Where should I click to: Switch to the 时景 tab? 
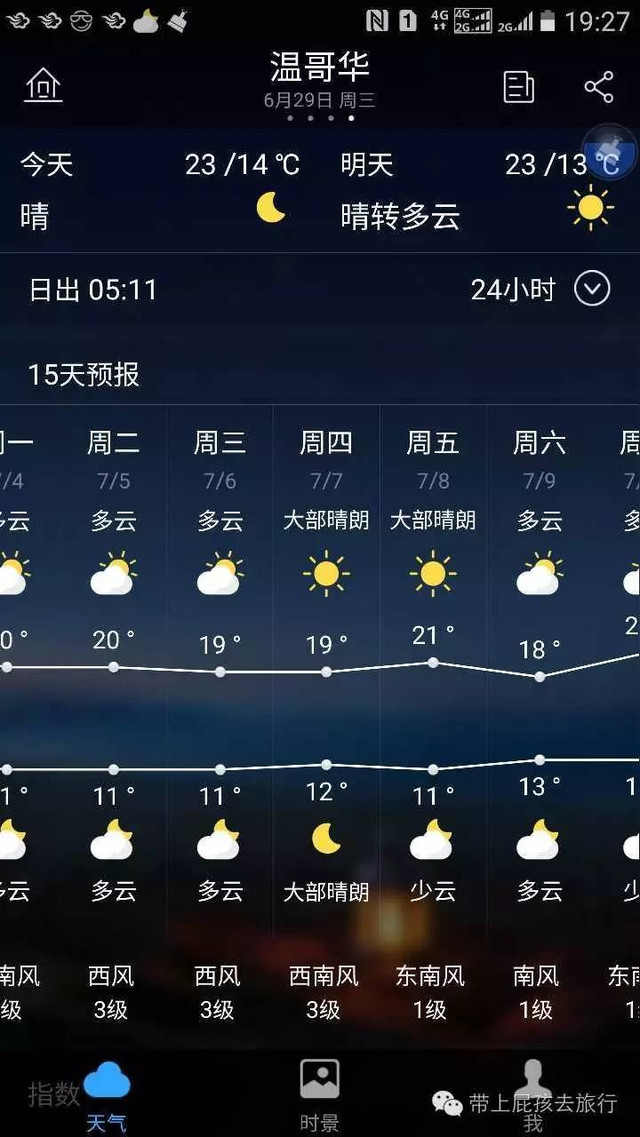click(x=319, y=1096)
